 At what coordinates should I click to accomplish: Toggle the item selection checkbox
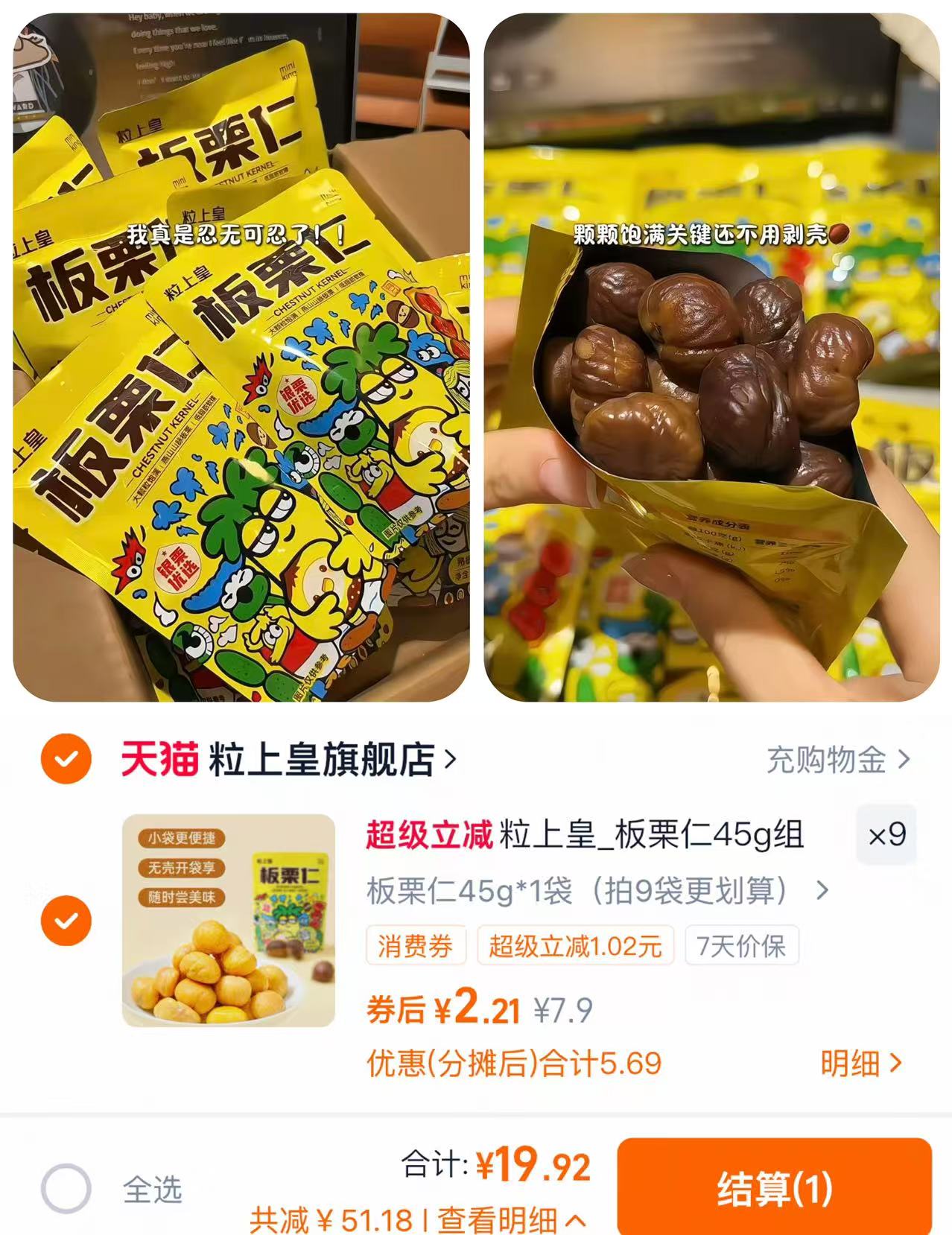66,921
